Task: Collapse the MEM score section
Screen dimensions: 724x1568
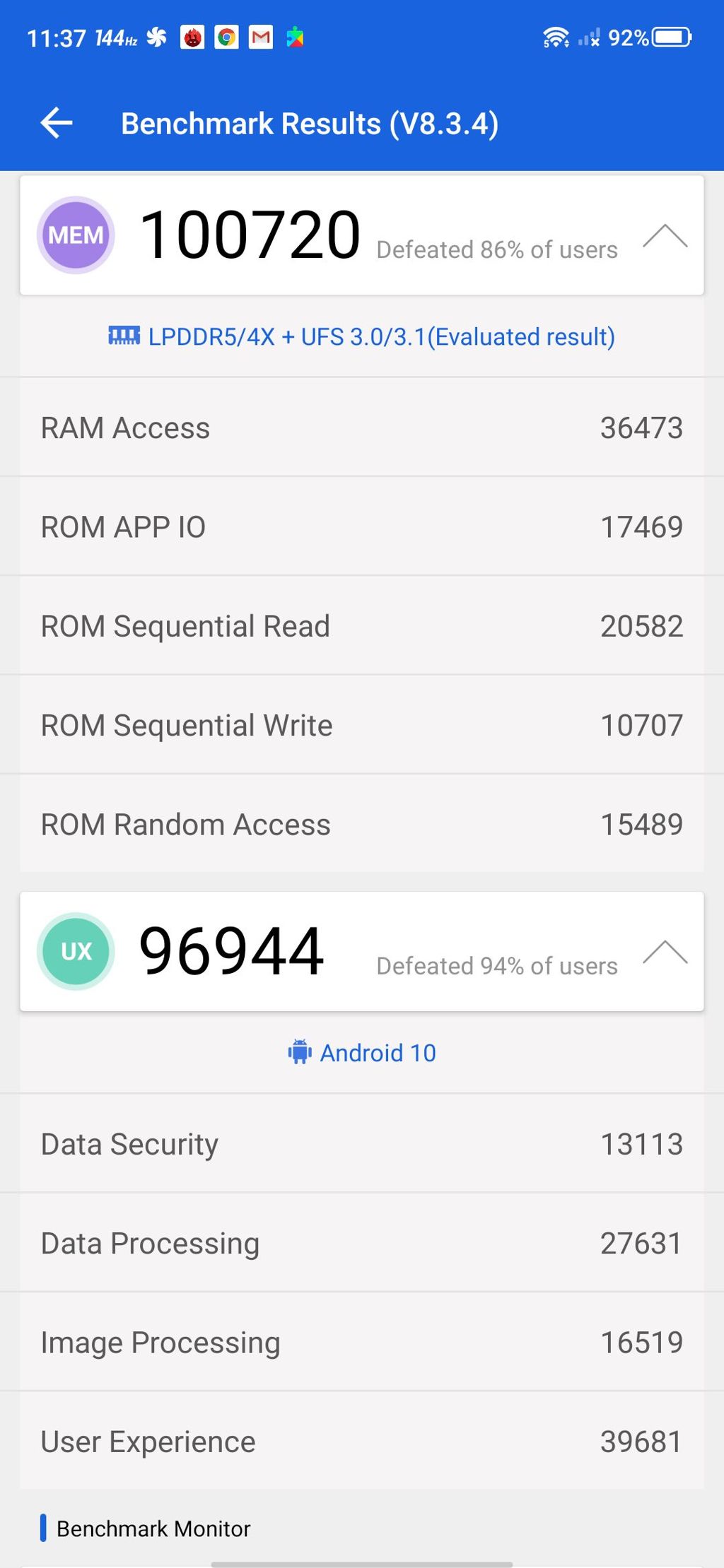Action: click(x=664, y=236)
